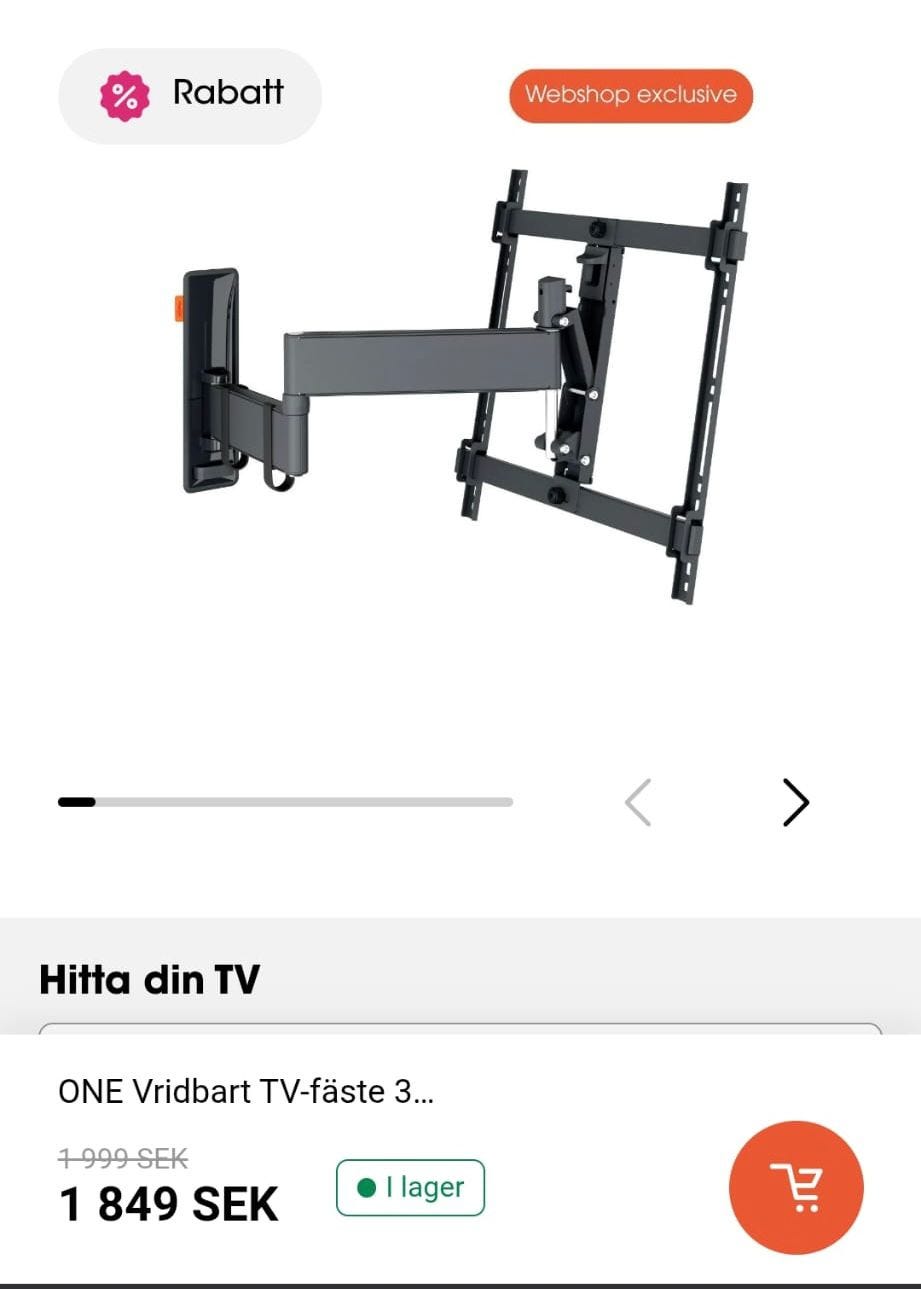Select the green in-stock dot indicator
921x1289 pixels.
[365, 1187]
